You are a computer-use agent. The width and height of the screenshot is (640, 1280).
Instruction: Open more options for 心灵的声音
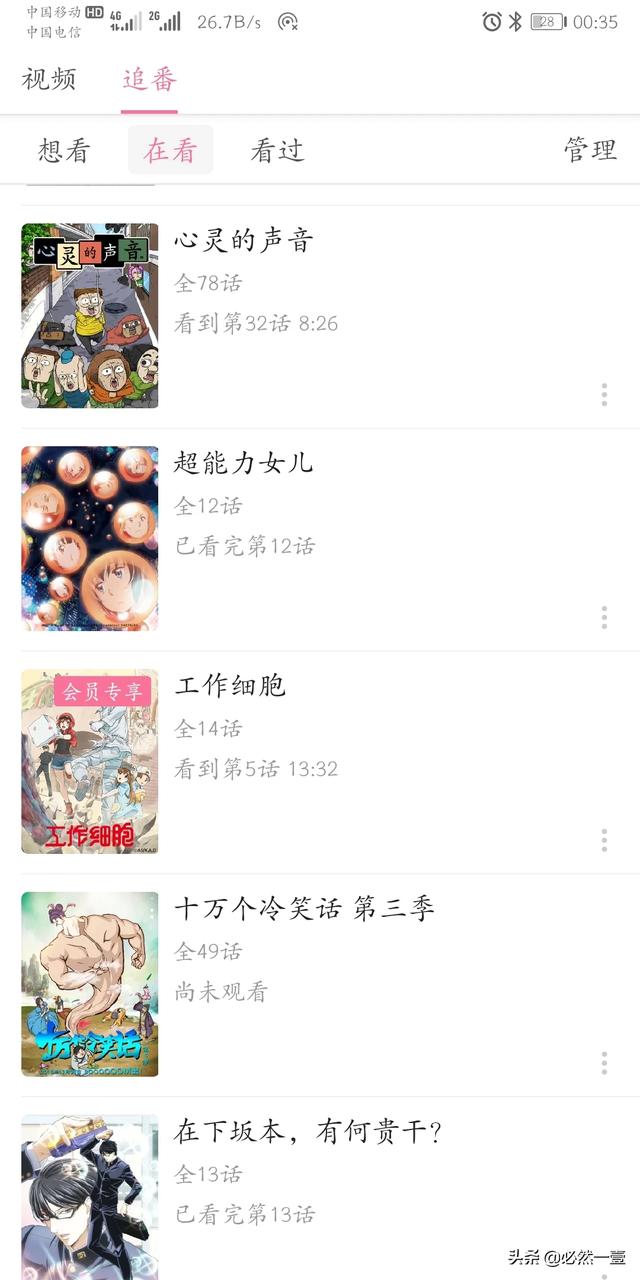point(604,394)
